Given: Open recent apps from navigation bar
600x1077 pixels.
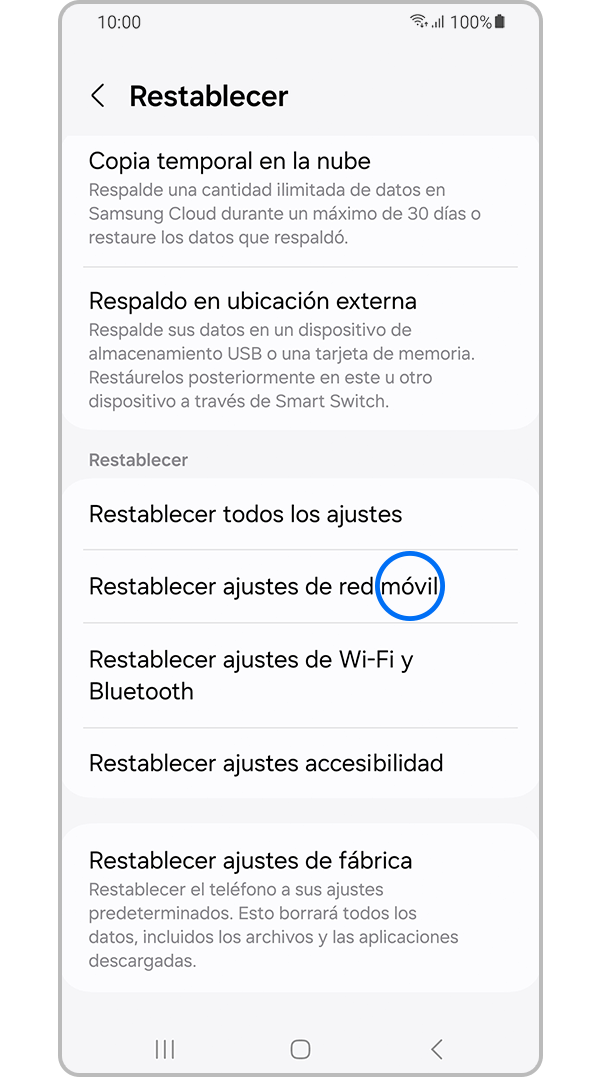Looking at the screenshot, I should tap(165, 1048).
